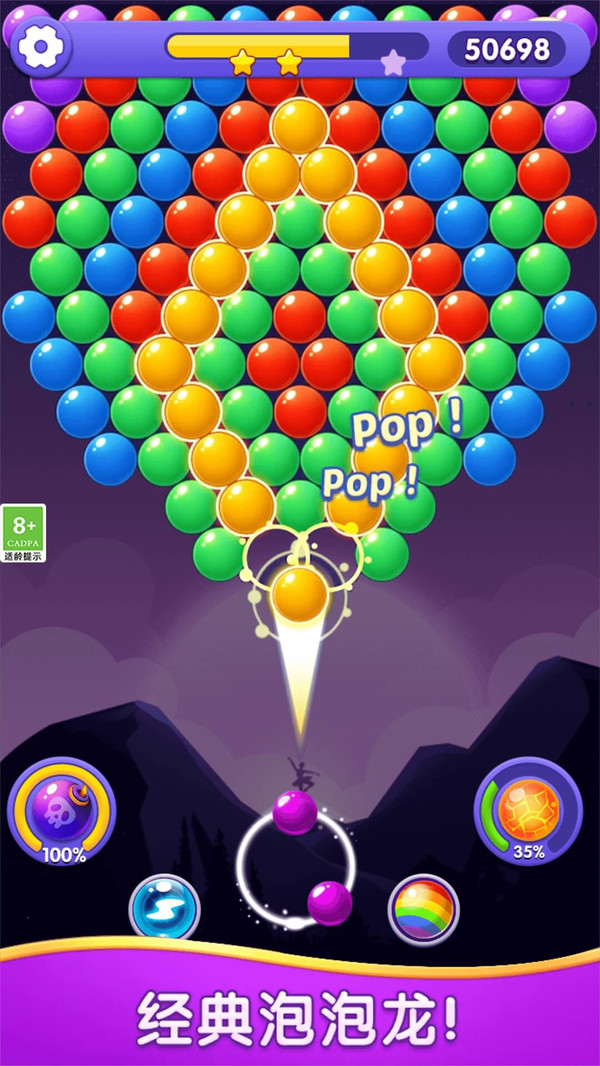Select the rainbow bubble power-up
Image resolution: width=600 pixels, height=1066 pixels.
(423, 908)
